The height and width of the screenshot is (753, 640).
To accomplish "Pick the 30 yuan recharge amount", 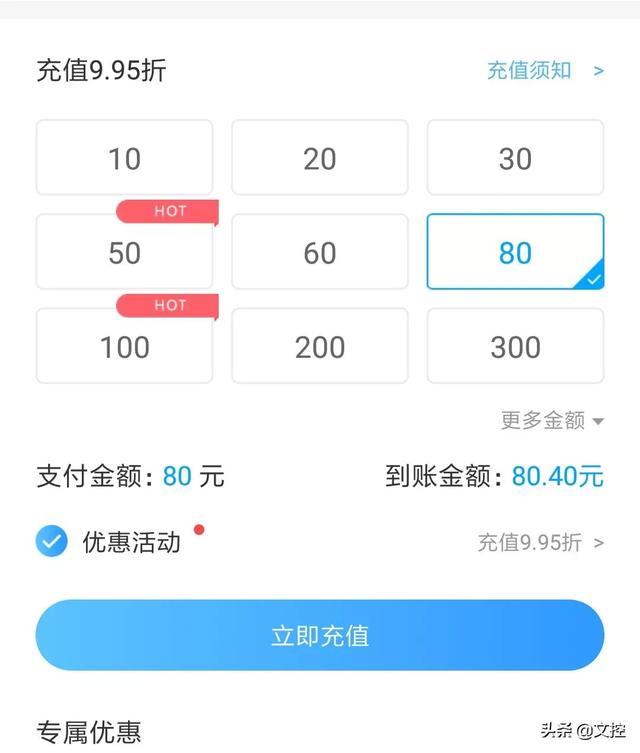I will (515, 158).
